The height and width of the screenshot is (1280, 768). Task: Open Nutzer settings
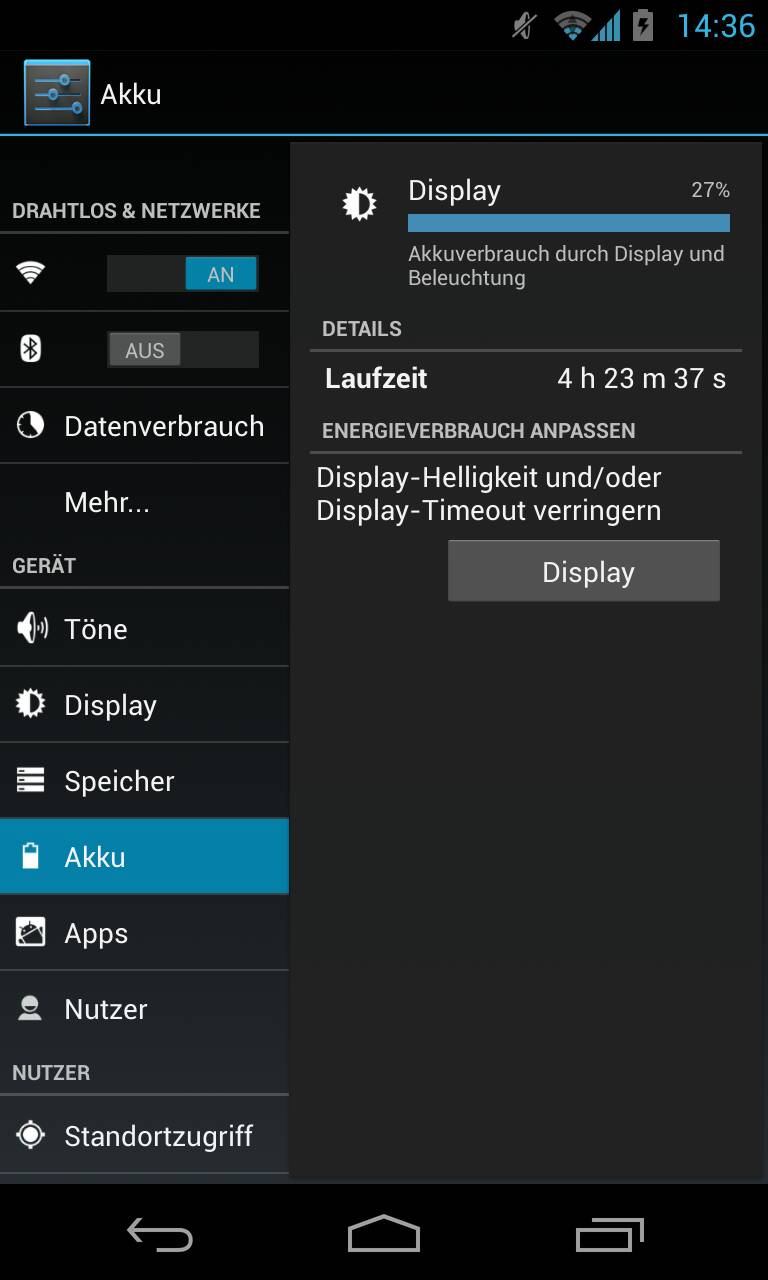tap(144, 1009)
